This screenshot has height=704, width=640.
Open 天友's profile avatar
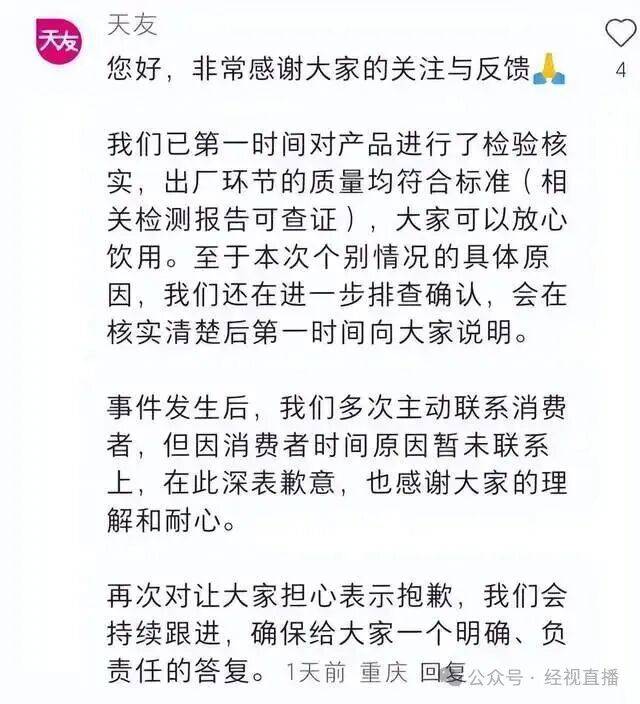click(59, 41)
